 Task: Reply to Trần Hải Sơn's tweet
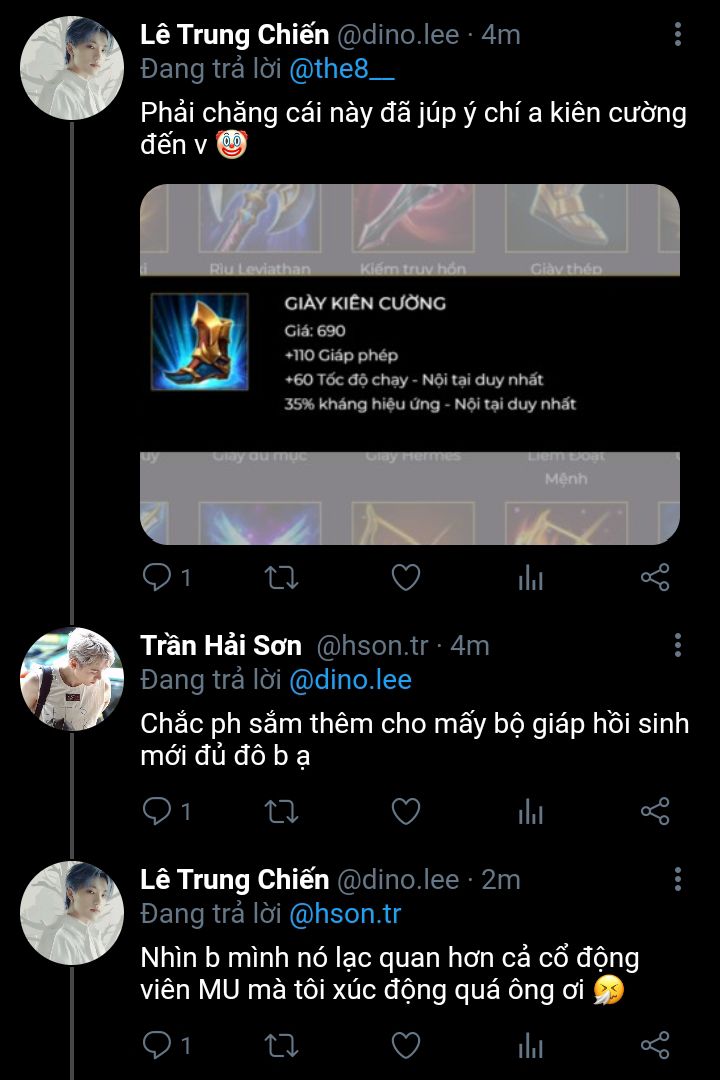[158, 811]
